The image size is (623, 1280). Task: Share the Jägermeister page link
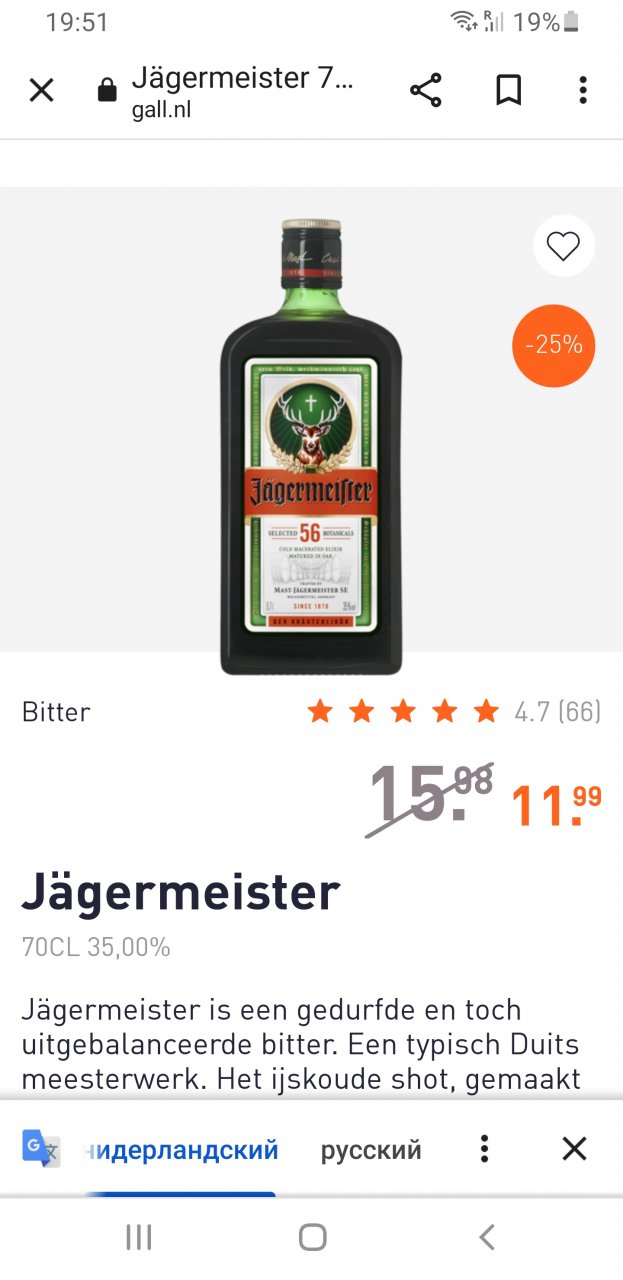tap(426, 91)
